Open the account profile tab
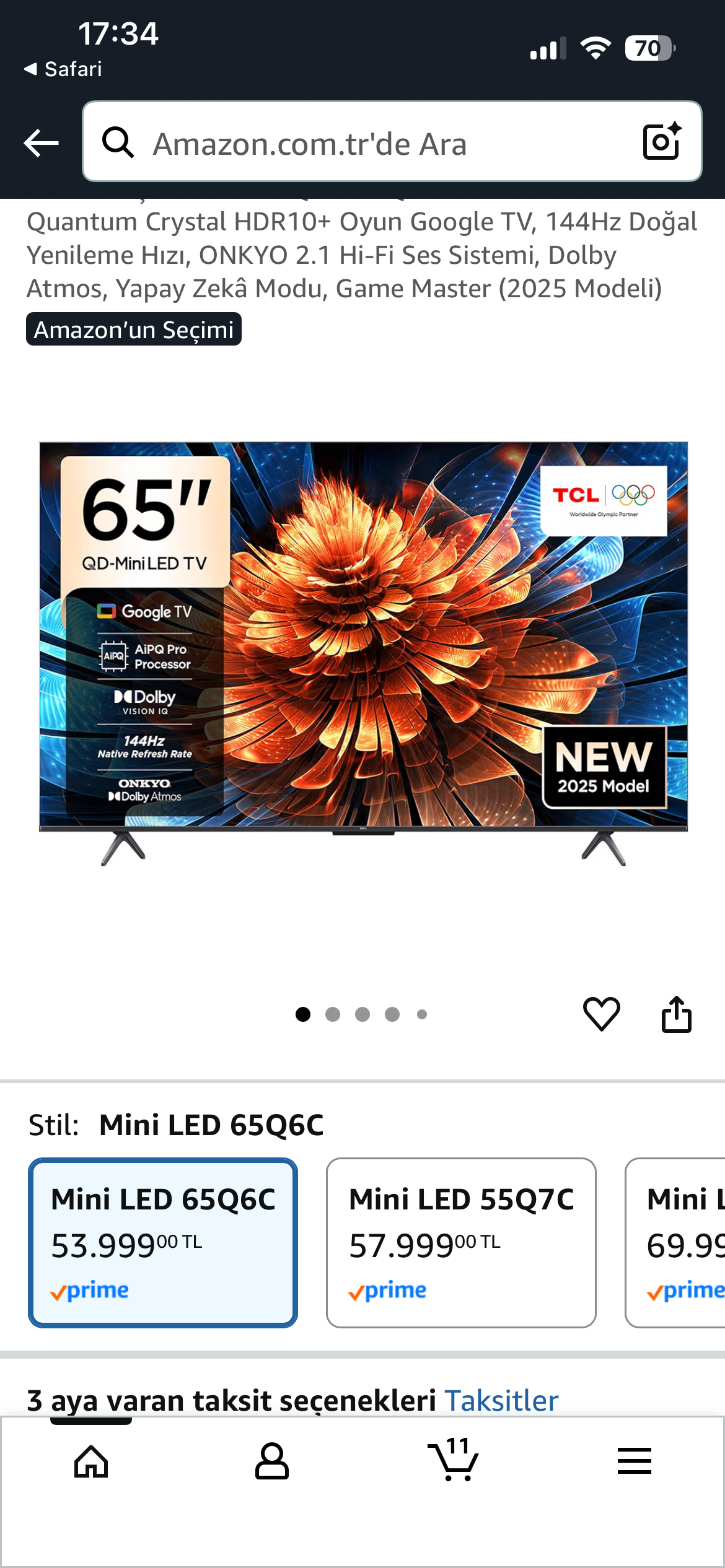 272,1461
